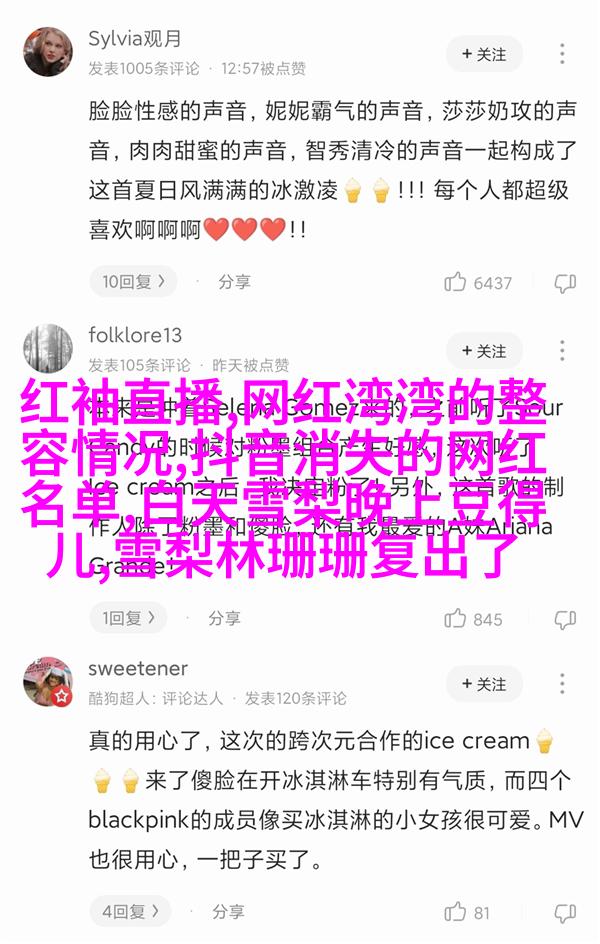Viewport: 600px width, 944px height.
Task: Open folklore13's profile avatar
Action: coord(48,350)
